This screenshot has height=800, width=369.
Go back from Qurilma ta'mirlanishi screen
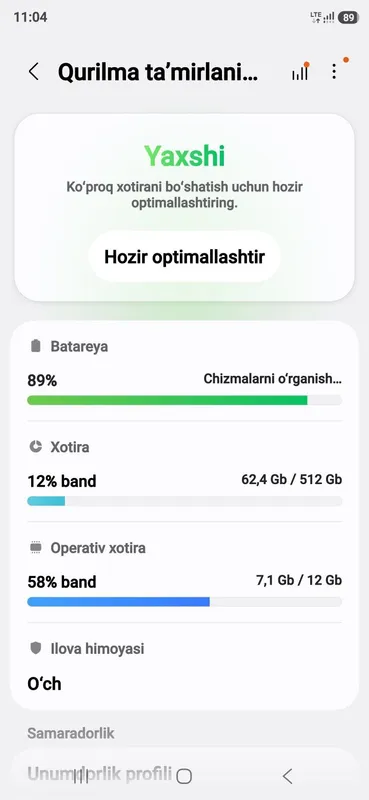[34, 72]
